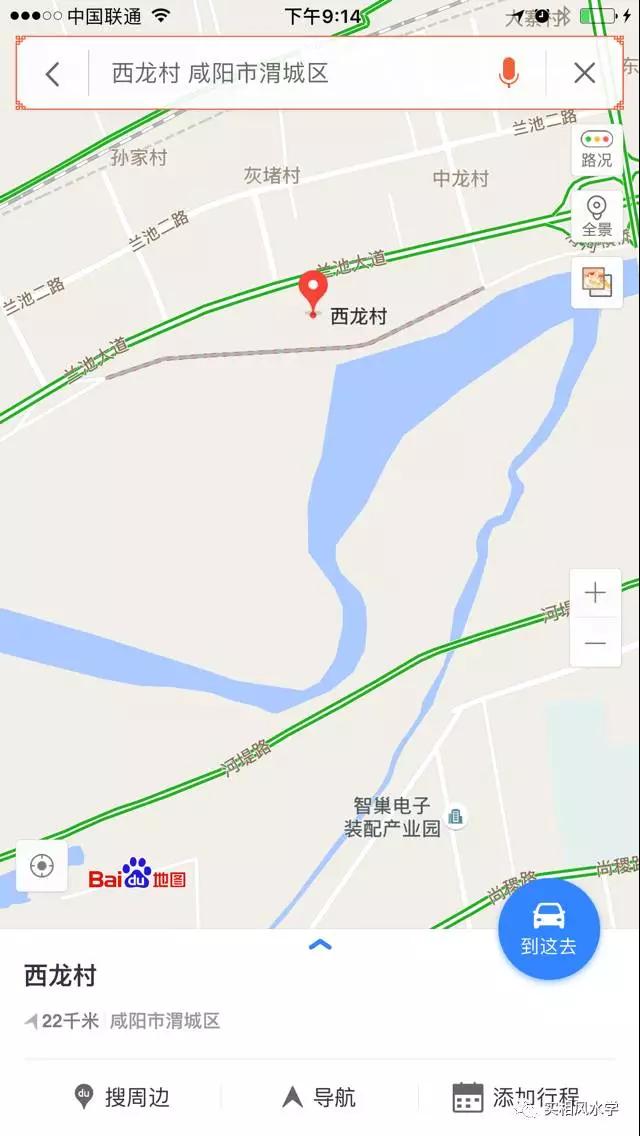Image resolution: width=640 pixels, height=1136 pixels.
Task: Open the map layers selector
Action: 596,283
